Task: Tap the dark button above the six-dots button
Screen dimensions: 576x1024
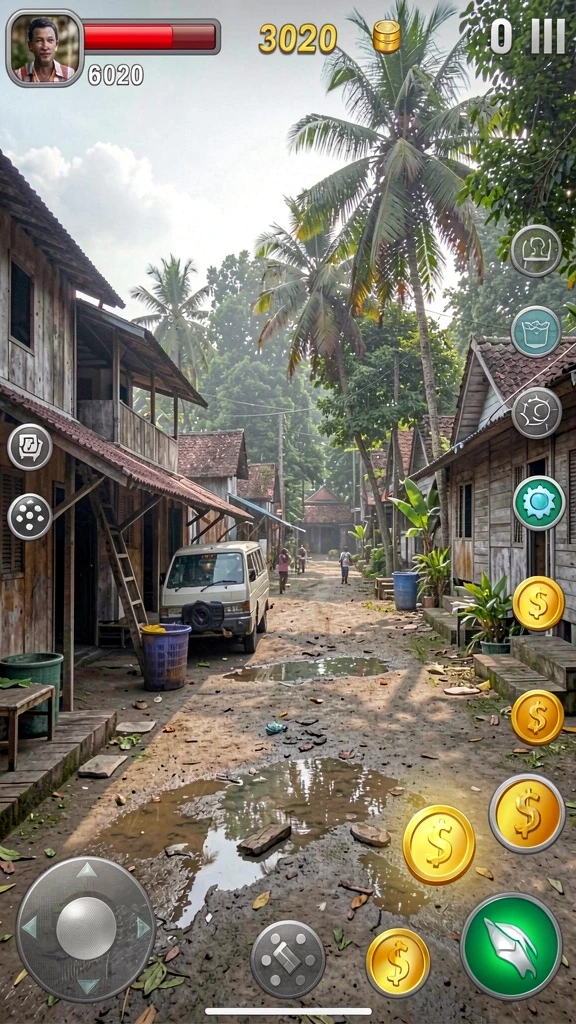Action: pos(29,447)
